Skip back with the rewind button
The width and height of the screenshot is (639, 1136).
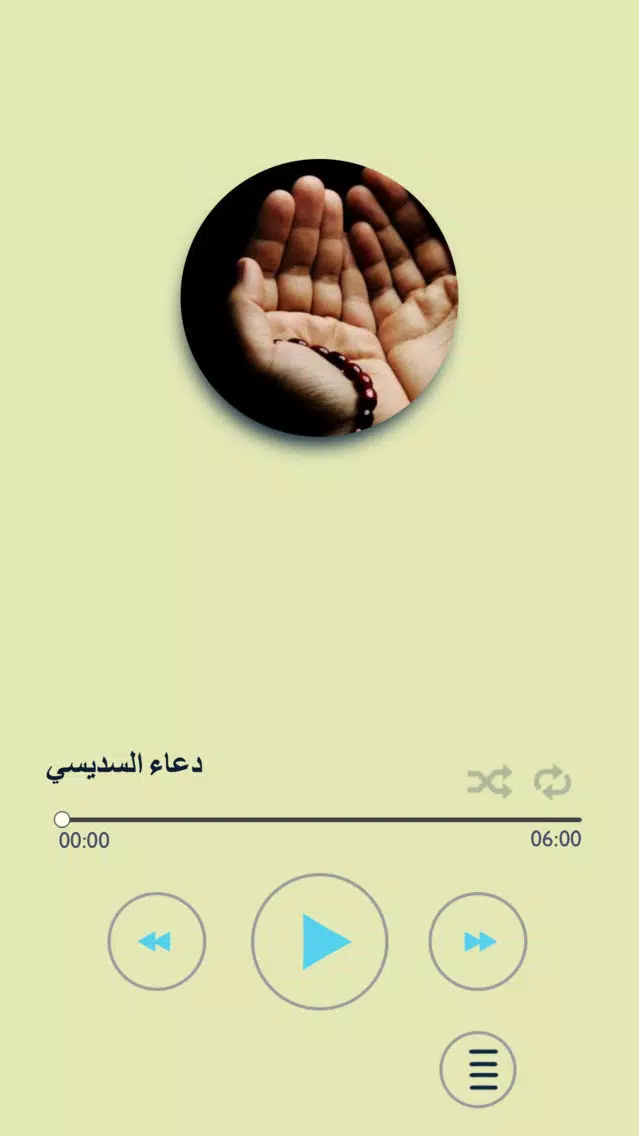coord(156,941)
